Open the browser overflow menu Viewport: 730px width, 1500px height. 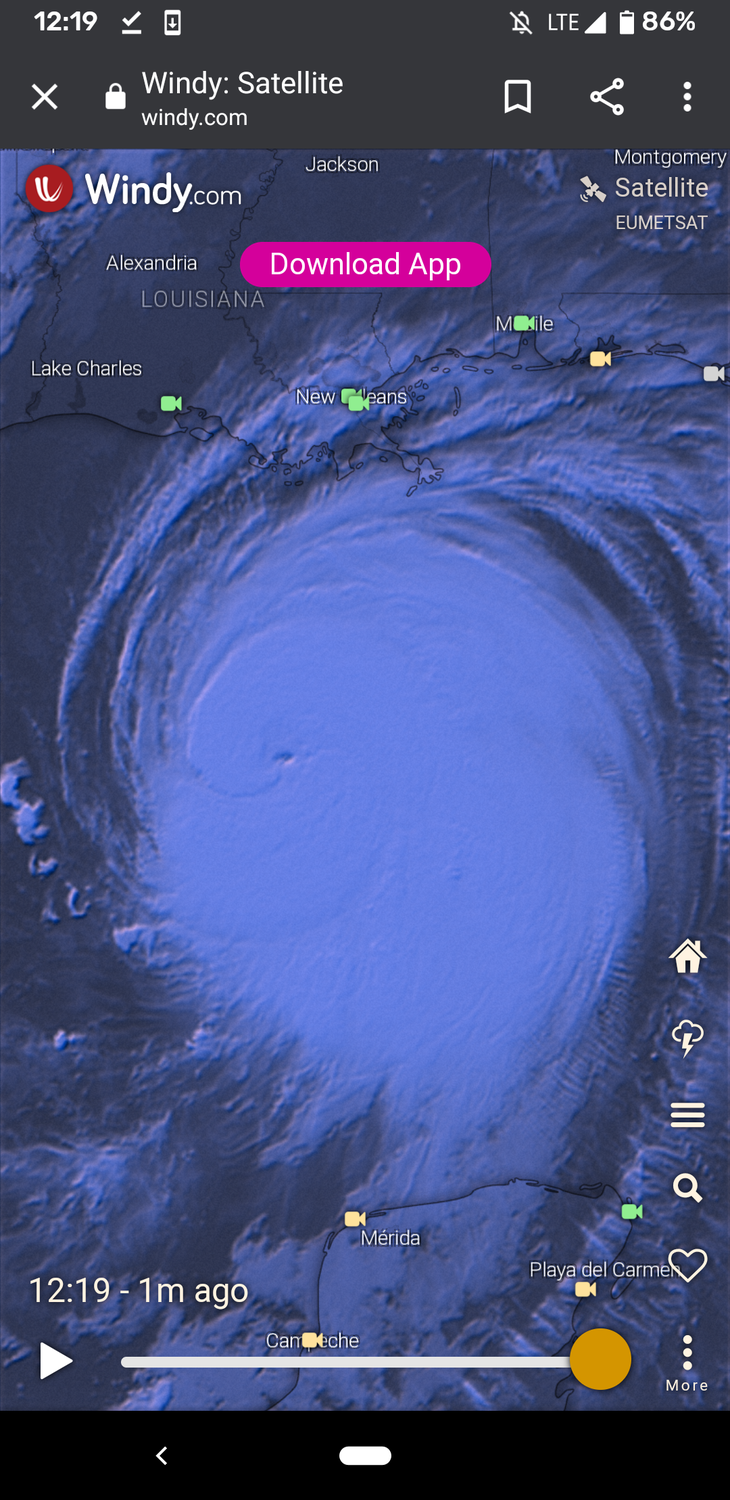tap(686, 97)
